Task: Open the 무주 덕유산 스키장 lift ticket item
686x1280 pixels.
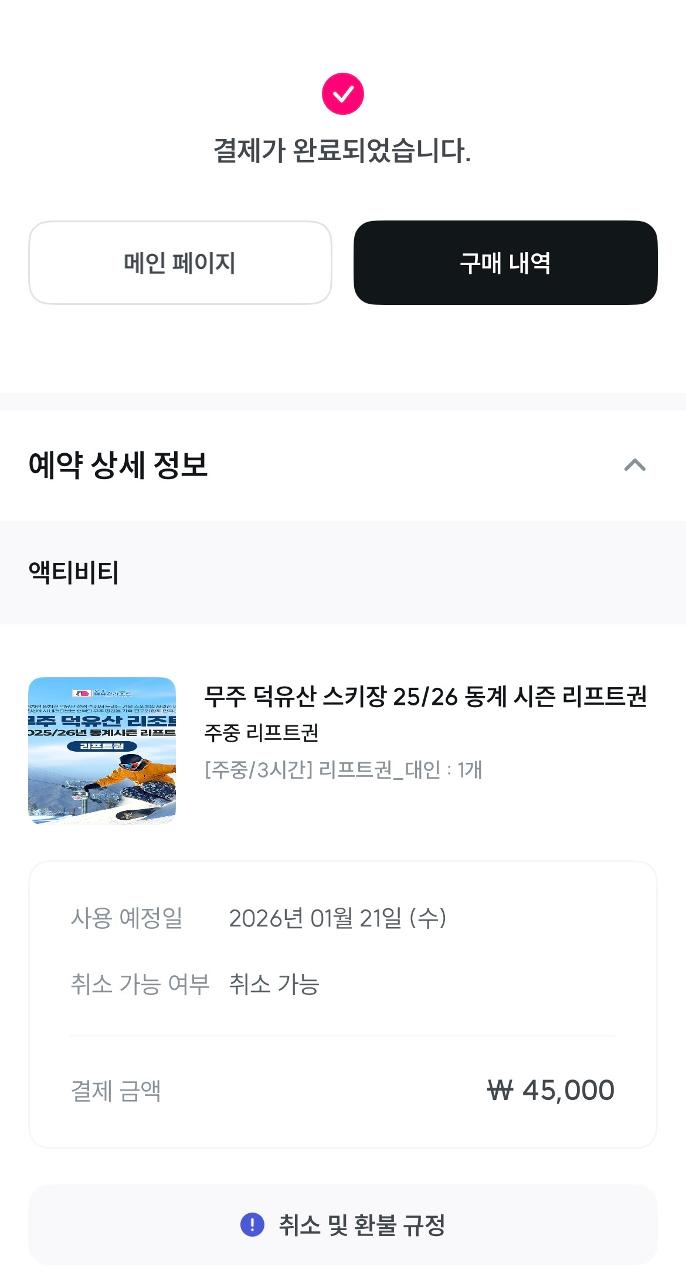Action: click(424, 697)
